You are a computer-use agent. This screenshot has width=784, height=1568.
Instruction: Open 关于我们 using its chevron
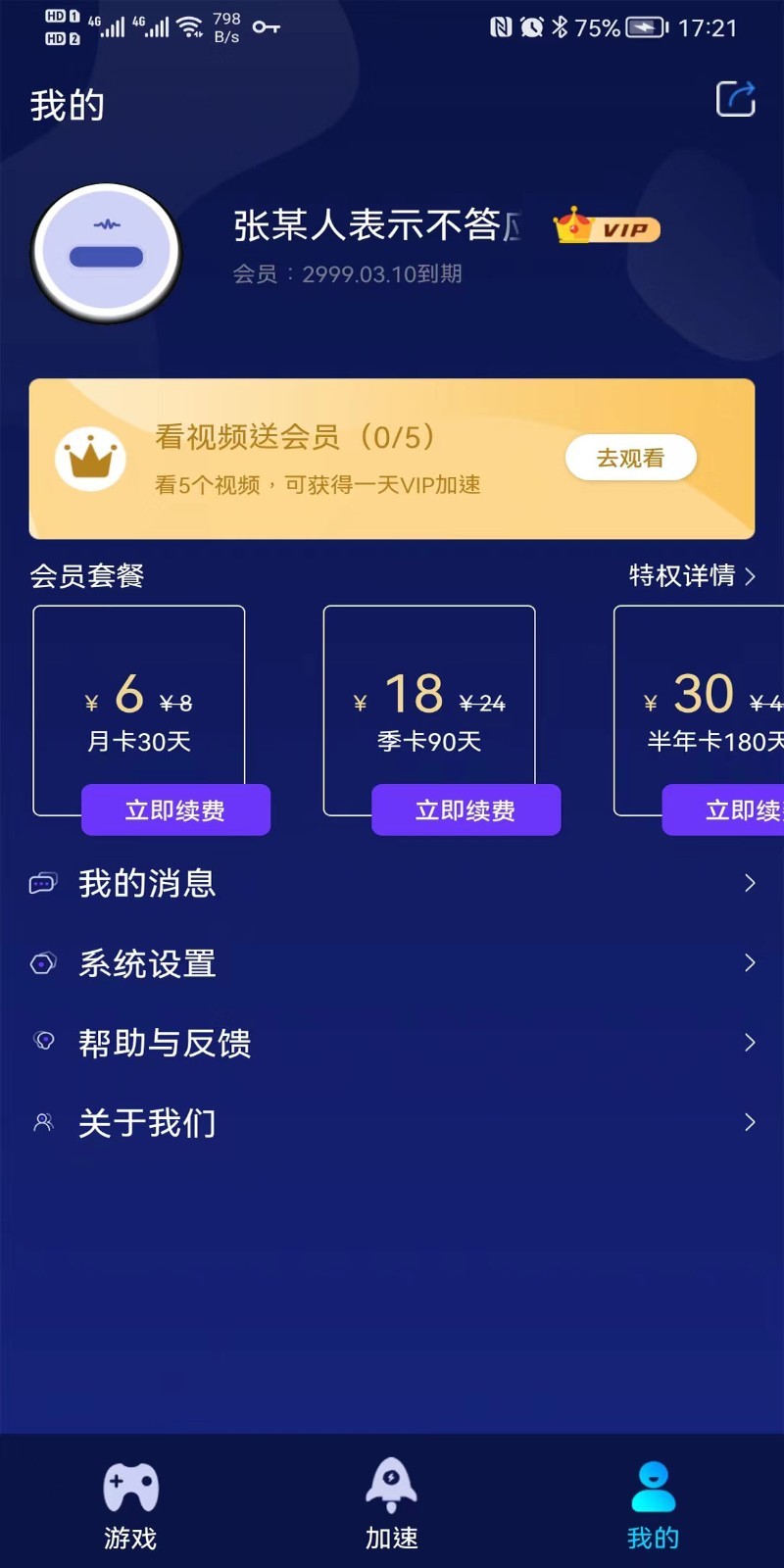(x=751, y=1123)
